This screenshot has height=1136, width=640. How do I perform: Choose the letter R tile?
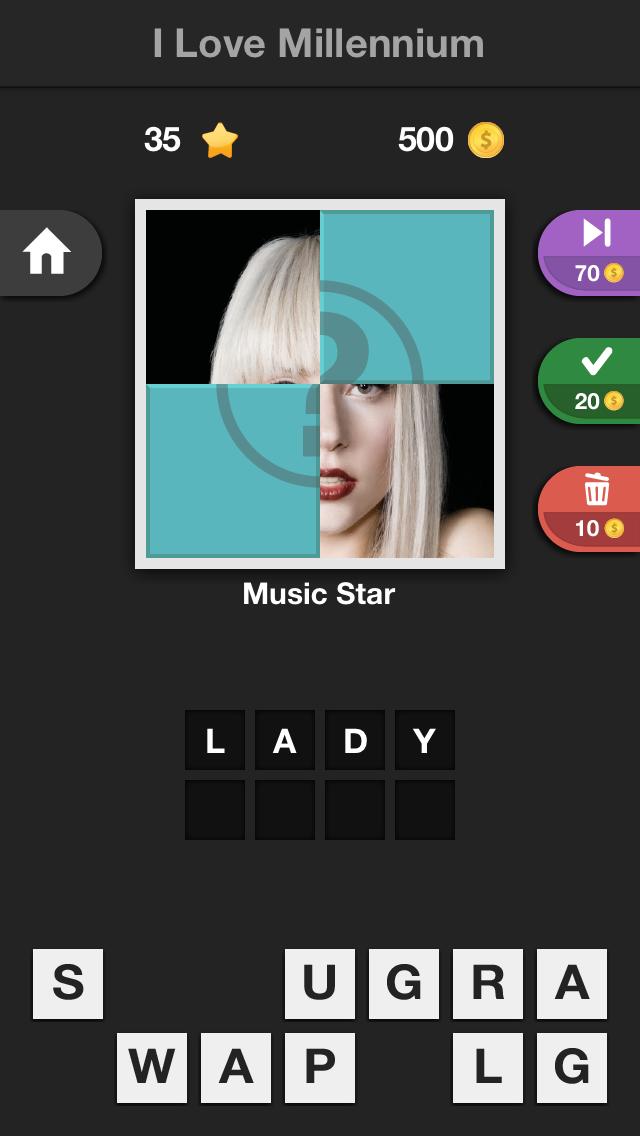(x=488, y=984)
